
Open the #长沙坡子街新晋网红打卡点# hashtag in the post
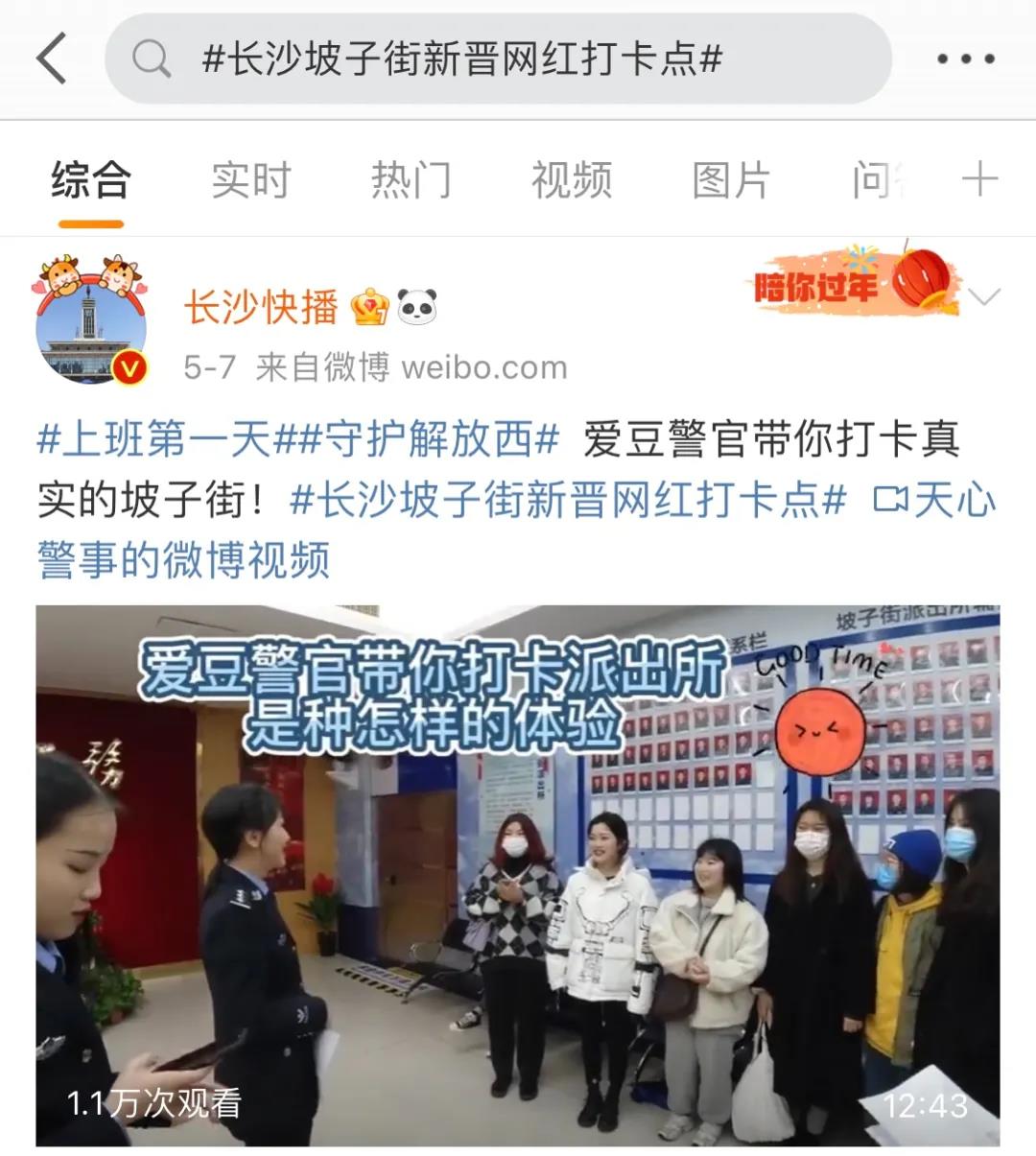tap(569, 501)
